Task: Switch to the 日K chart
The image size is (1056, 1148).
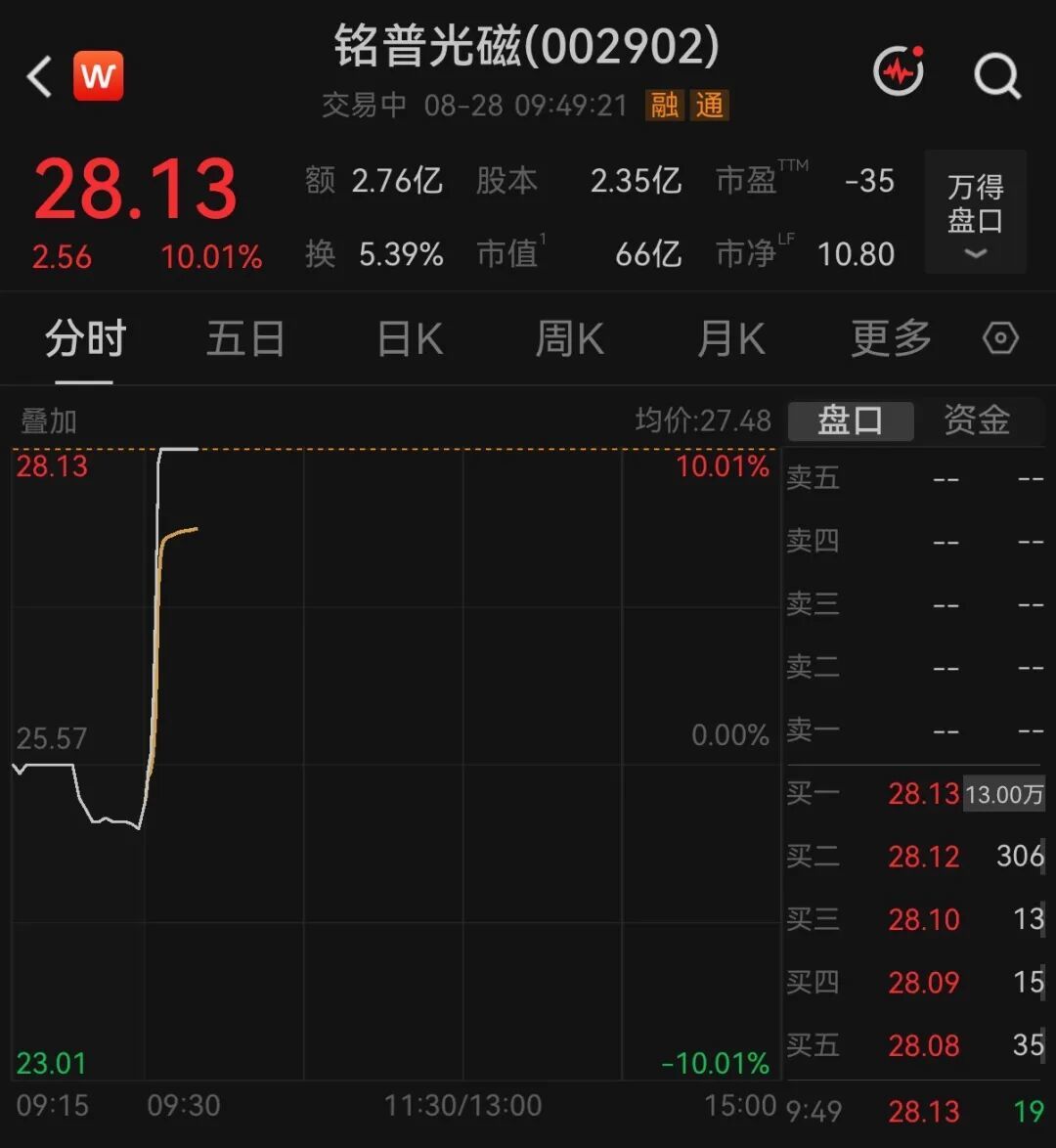Action: point(410,339)
